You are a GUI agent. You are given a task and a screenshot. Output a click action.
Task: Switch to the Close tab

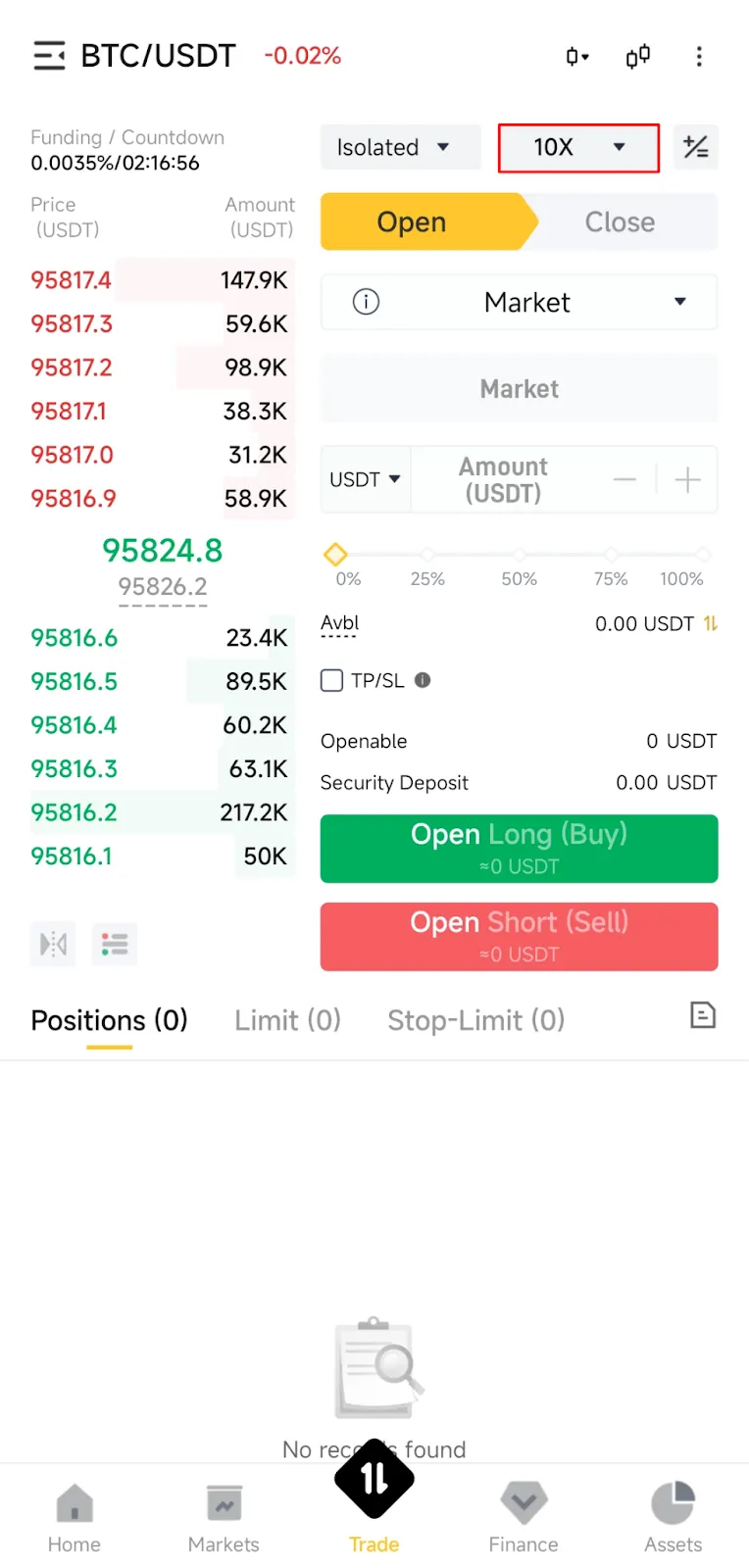pyautogui.click(x=620, y=222)
